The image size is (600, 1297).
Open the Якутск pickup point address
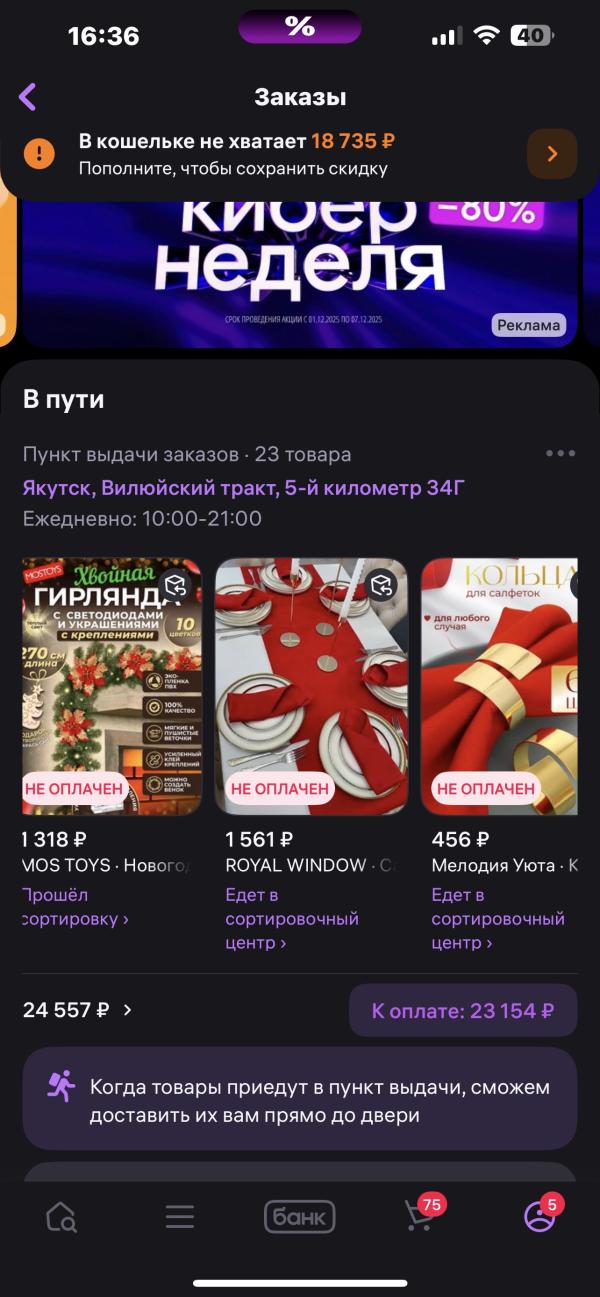pos(244,488)
